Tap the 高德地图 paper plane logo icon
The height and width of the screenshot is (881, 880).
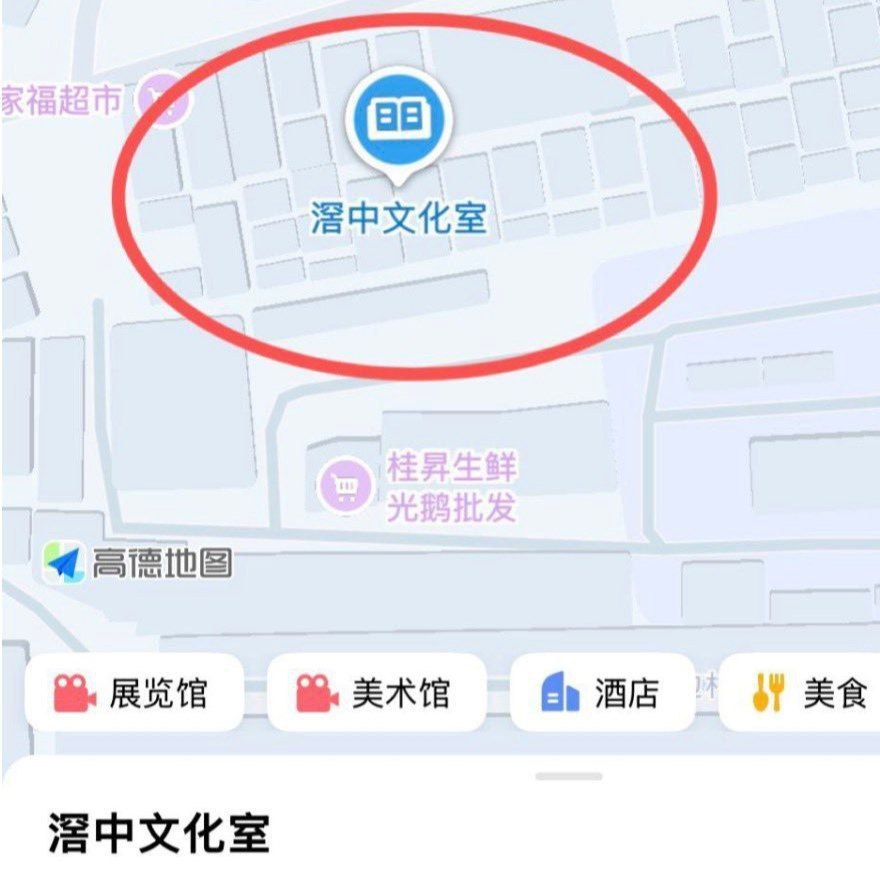click(63, 563)
